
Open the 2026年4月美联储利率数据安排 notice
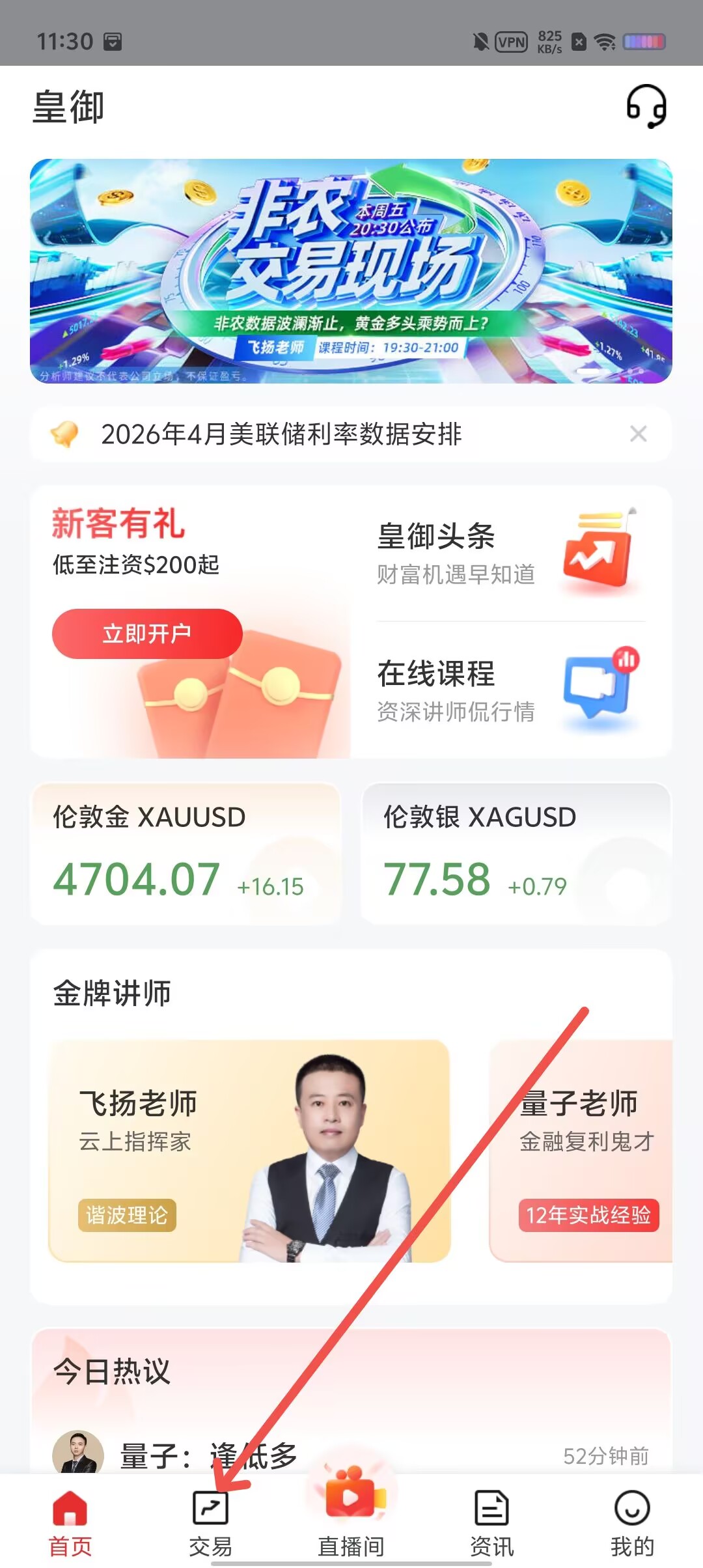click(281, 434)
